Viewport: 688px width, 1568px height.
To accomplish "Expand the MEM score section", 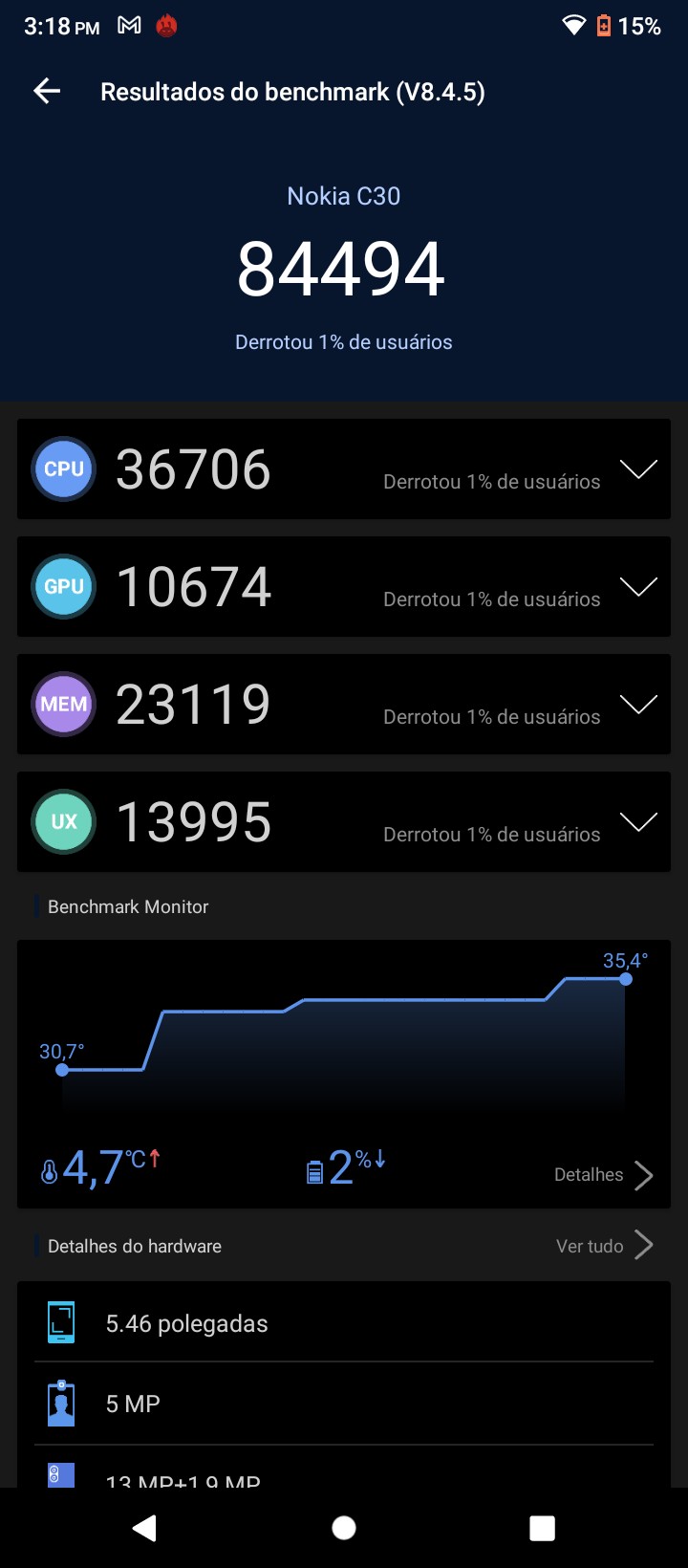I will pyautogui.click(x=638, y=705).
